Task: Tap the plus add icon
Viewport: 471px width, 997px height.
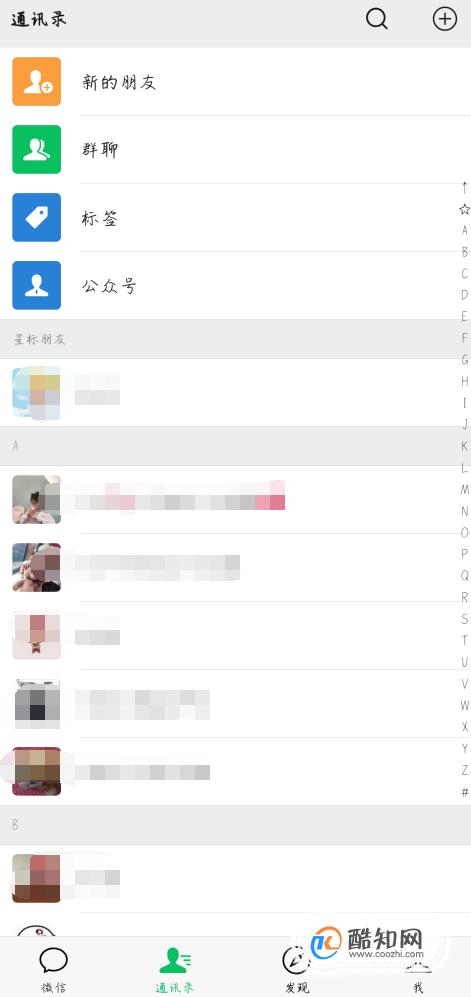Action: pyautogui.click(x=444, y=19)
